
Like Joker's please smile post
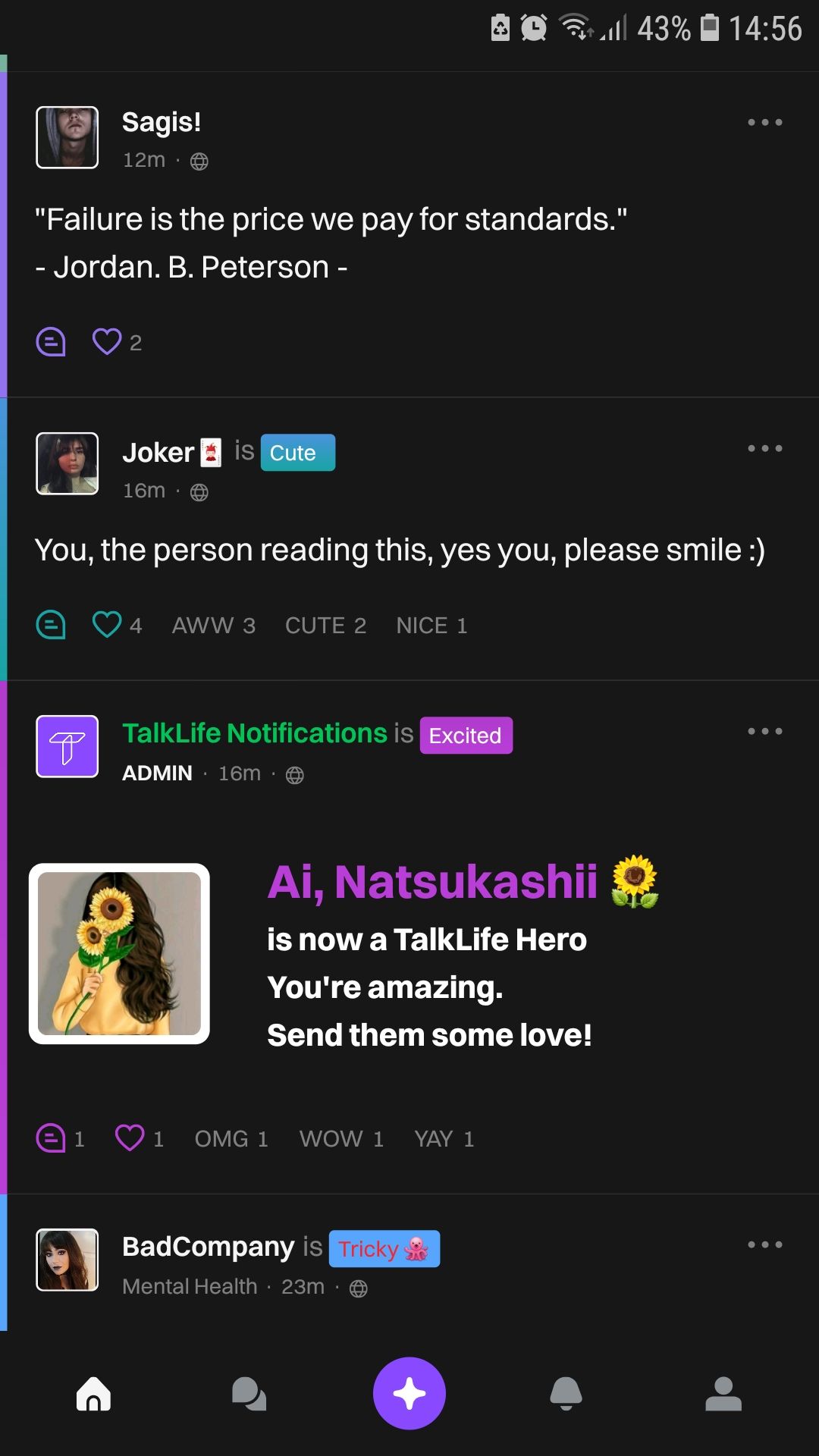pos(107,625)
